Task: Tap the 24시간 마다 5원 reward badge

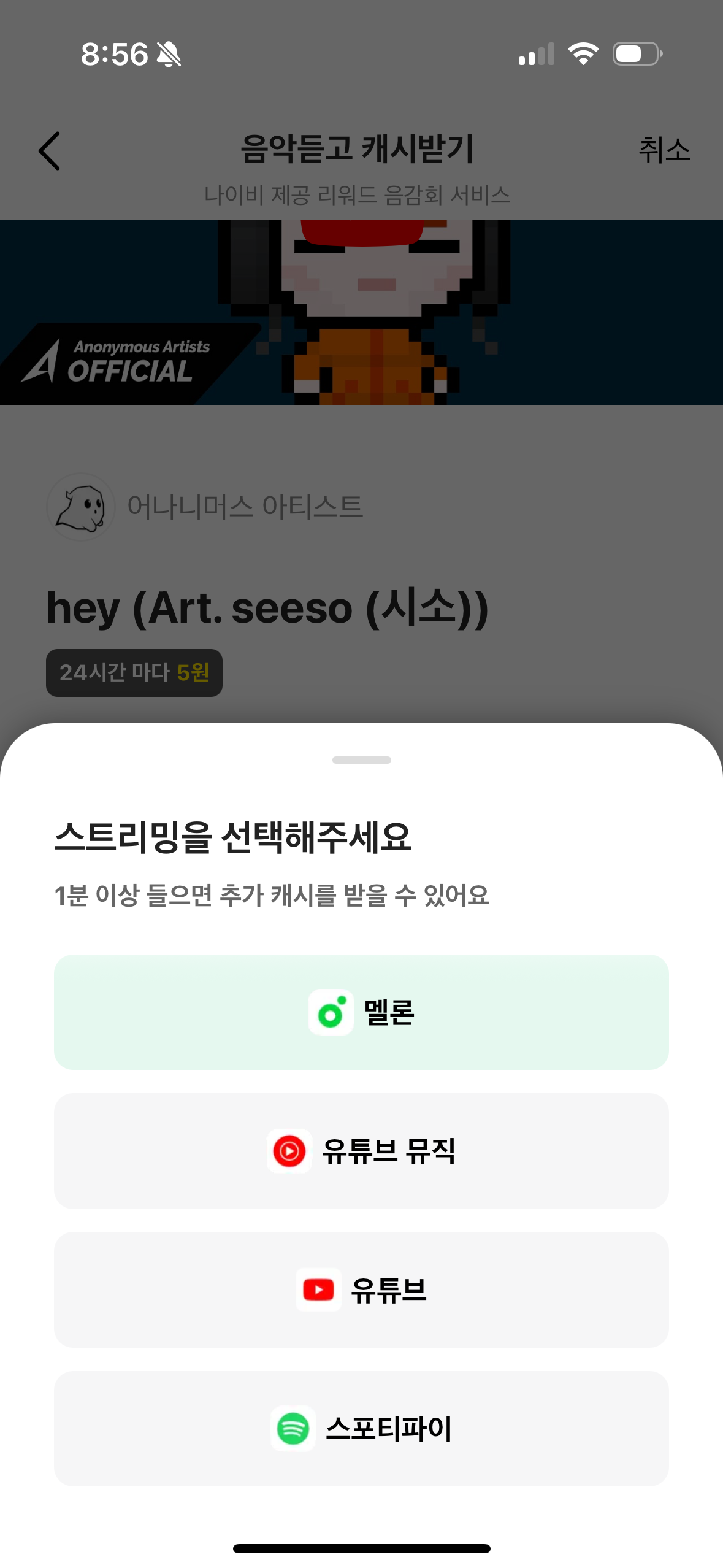Action: click(134, 673)
